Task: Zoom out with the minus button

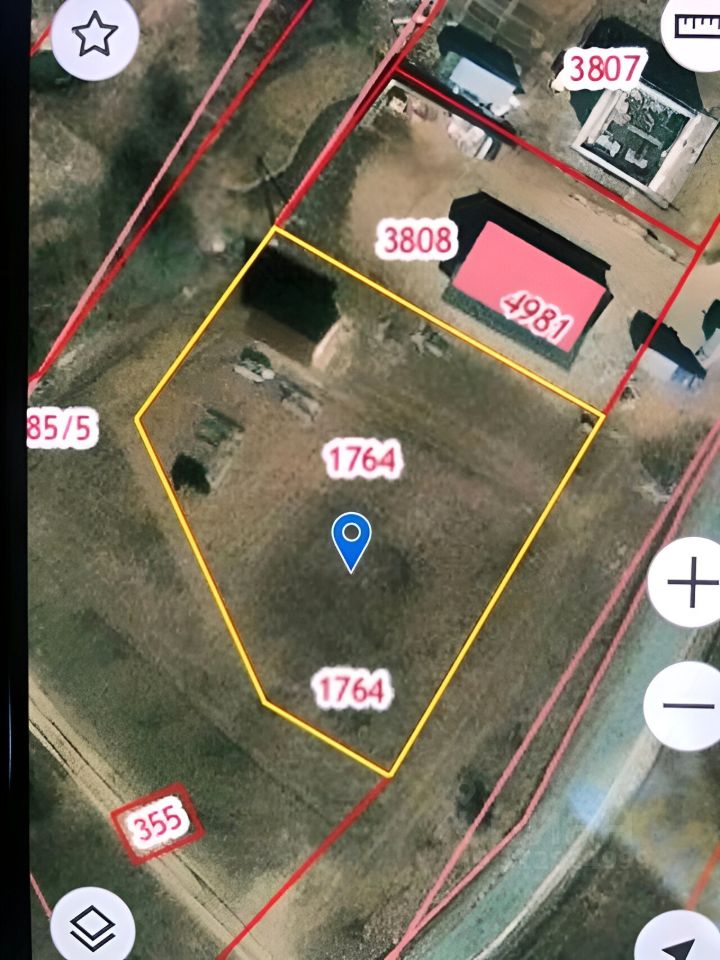Action: click(x=688, y=706)
